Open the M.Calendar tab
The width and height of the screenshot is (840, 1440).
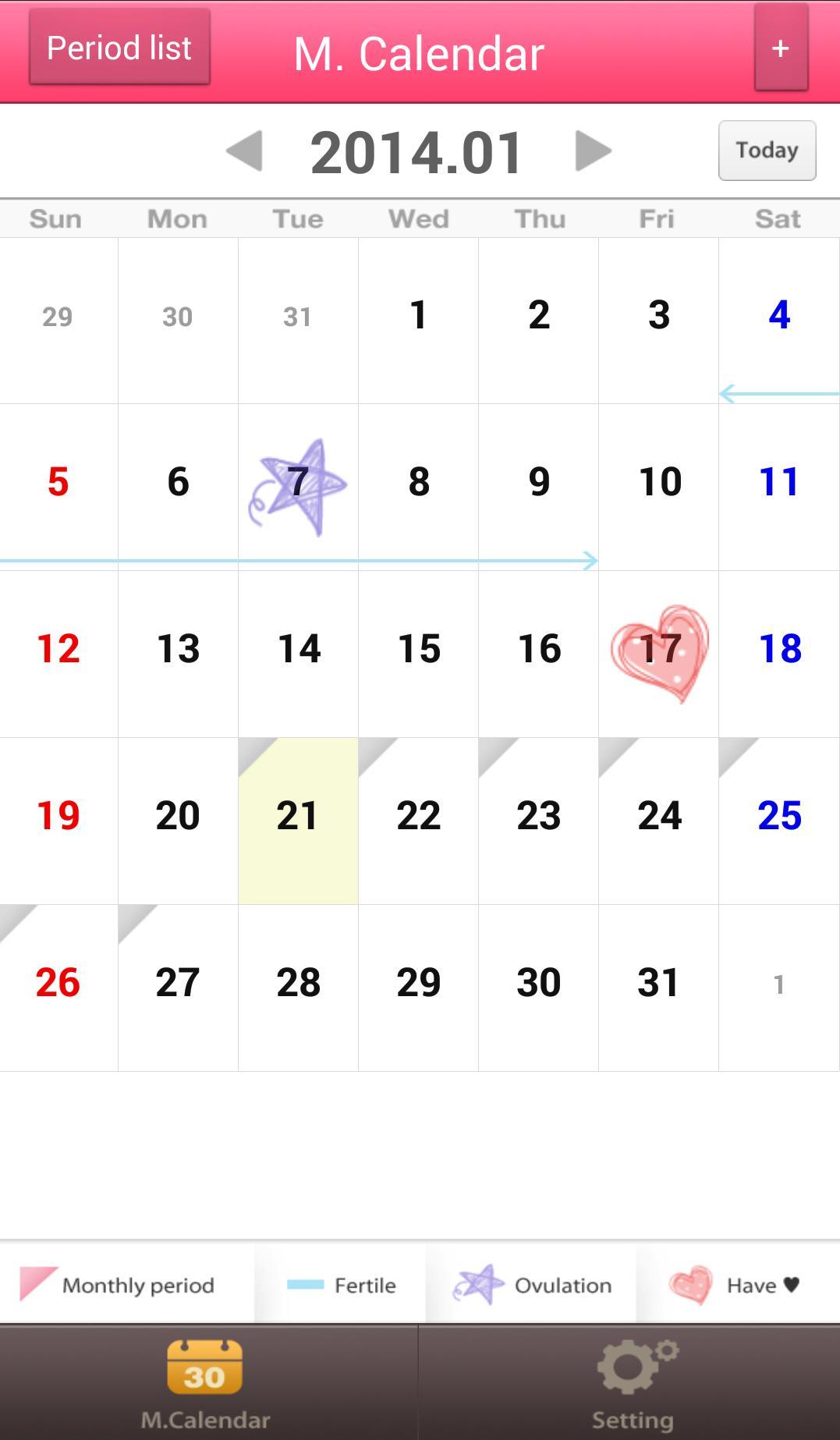point(207,1382)
